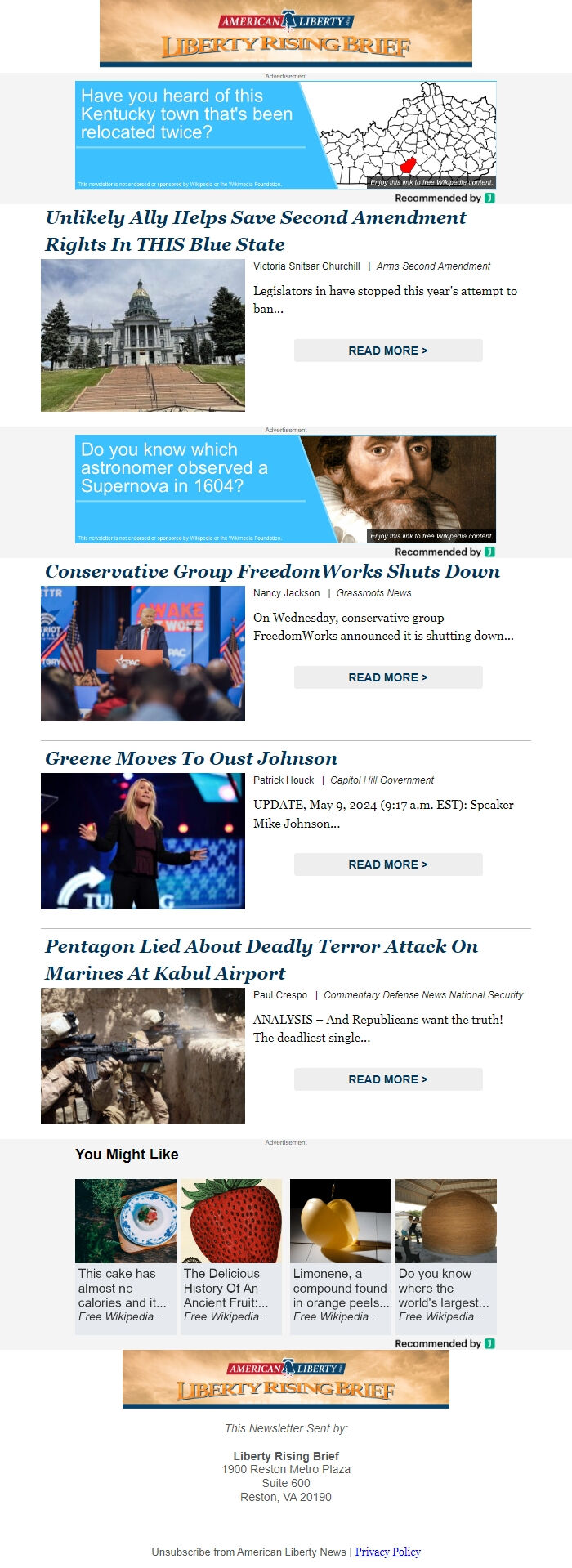Tap Read More for the FreedomWorks article
Screen dimensions: 572x1568
[x=388, y=677]
